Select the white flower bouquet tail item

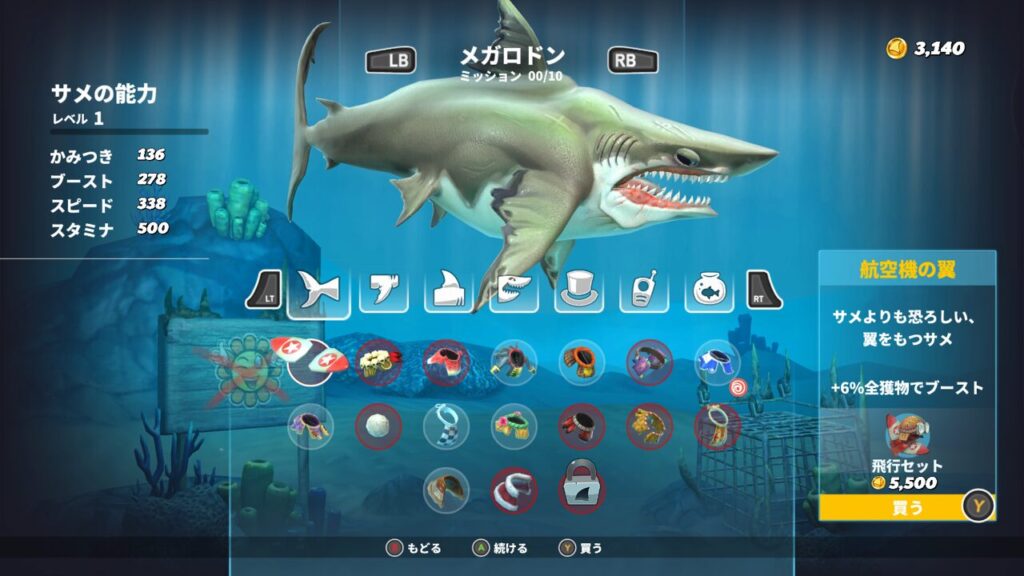(x=379, y=361)
